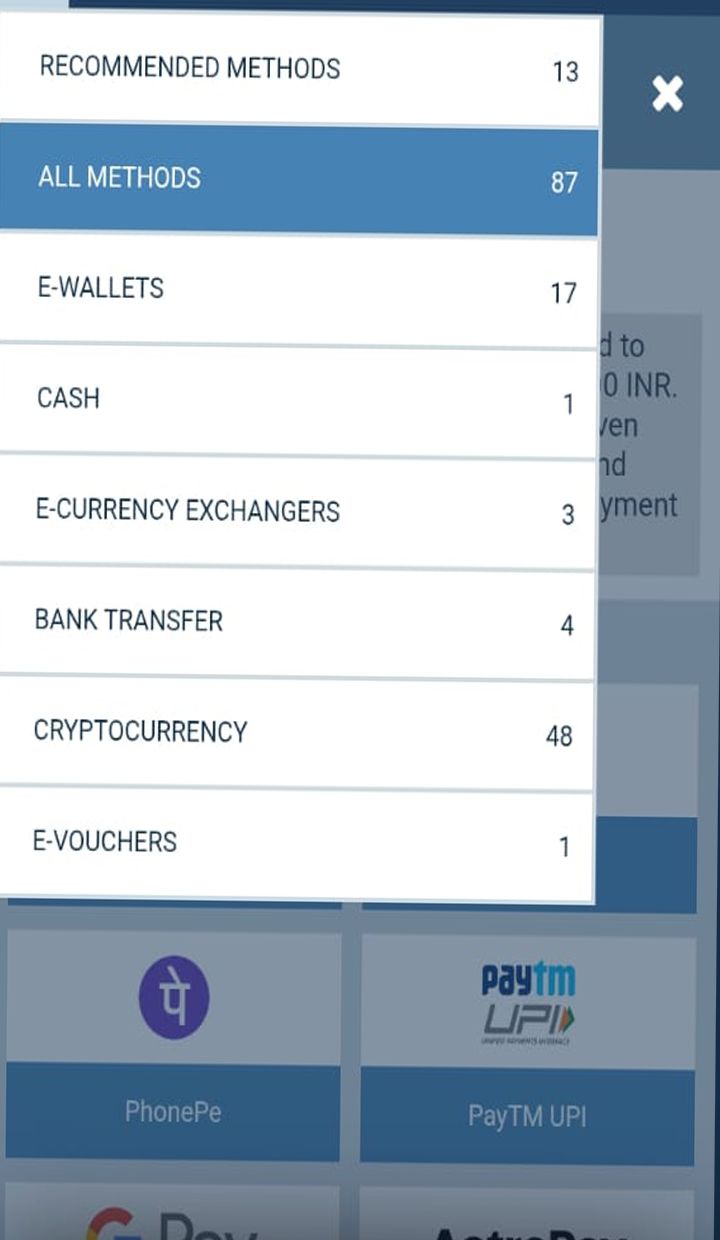Open the E-Wallets category

click(x=298, y=290)
